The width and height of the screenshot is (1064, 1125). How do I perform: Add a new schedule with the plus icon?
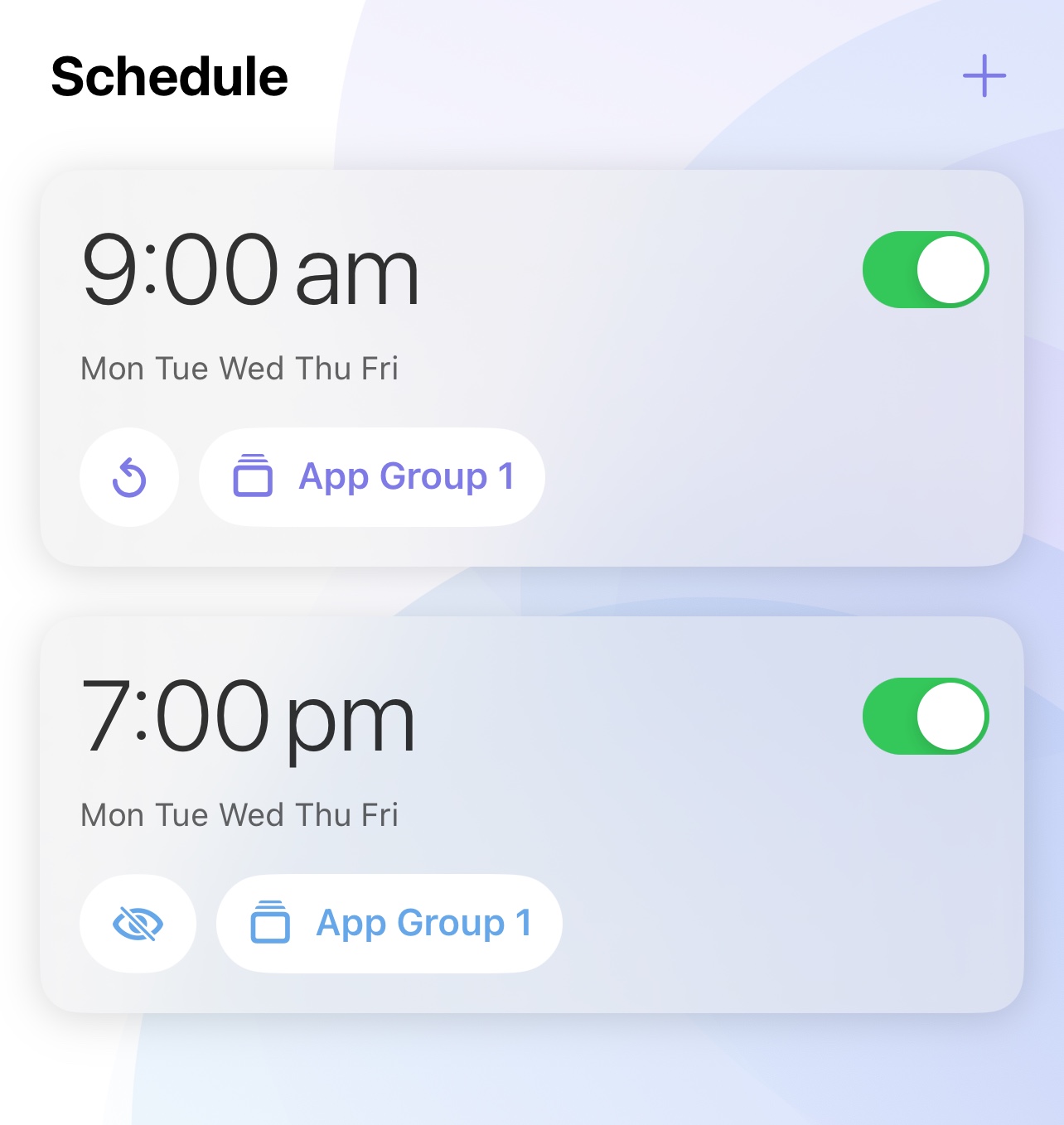[x=984, y=76]
